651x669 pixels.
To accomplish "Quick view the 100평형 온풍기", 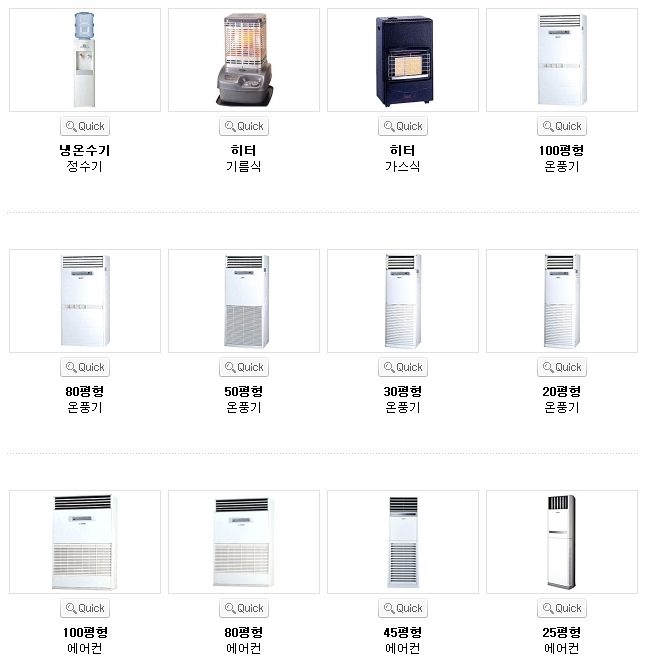I will coord(562,127).
